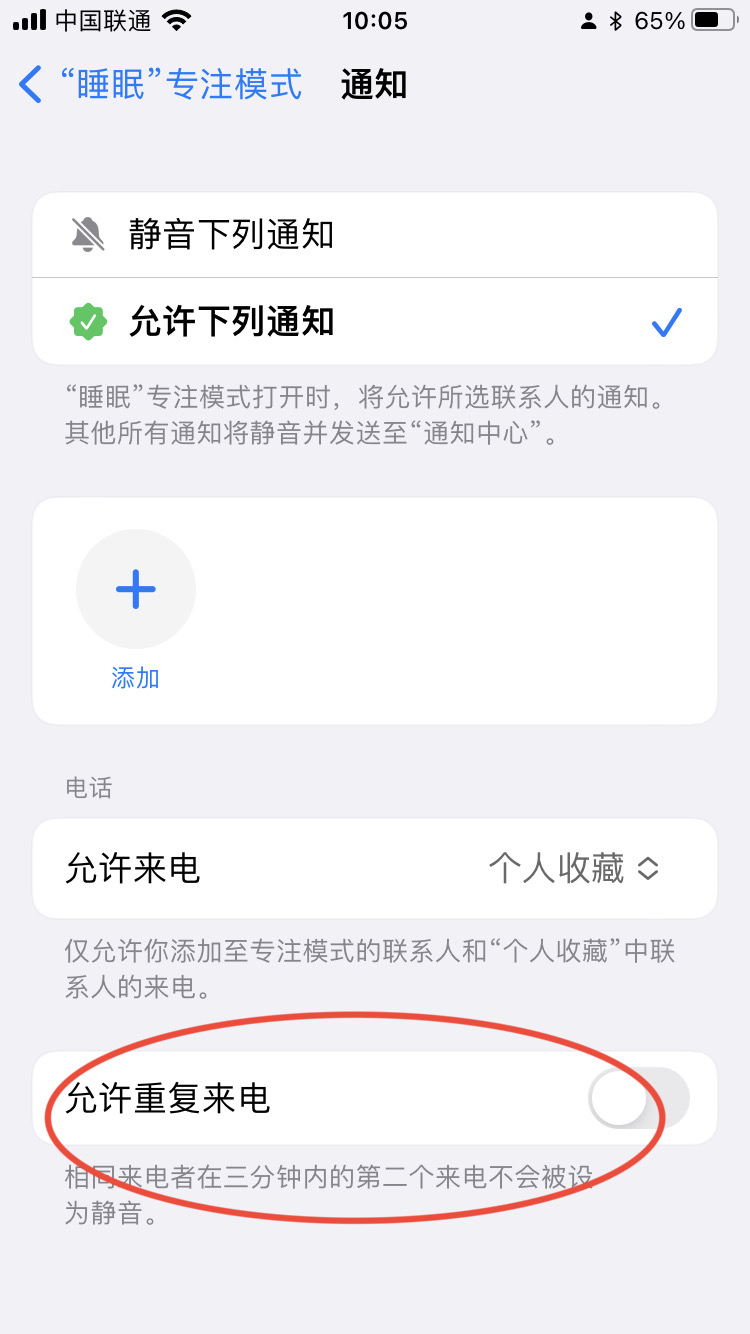The height and width of the screenshot is (1334, 750).
Task: Select 静音下列通知 option
Action: 375,235
